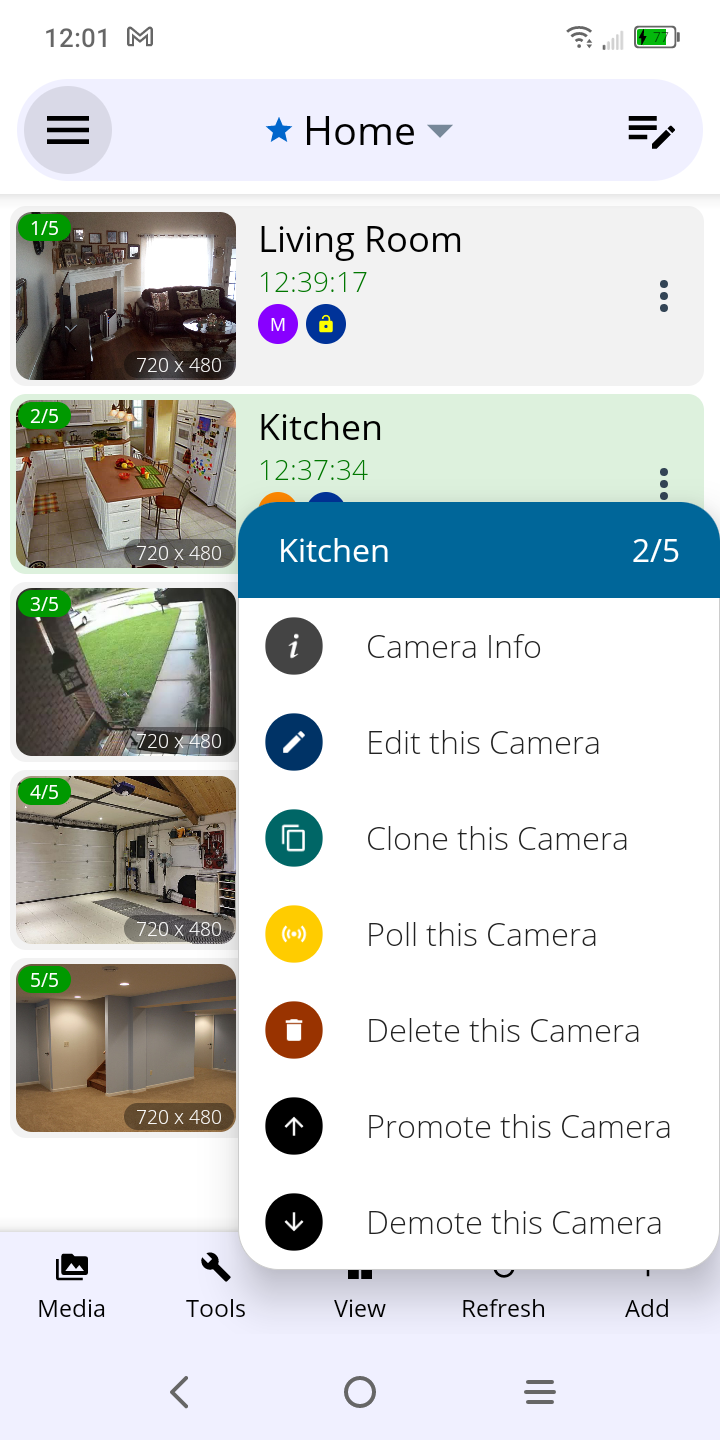This screenshot has width=720, height=1440.
Task: Open the Media tab
Action: point(72,1286)
